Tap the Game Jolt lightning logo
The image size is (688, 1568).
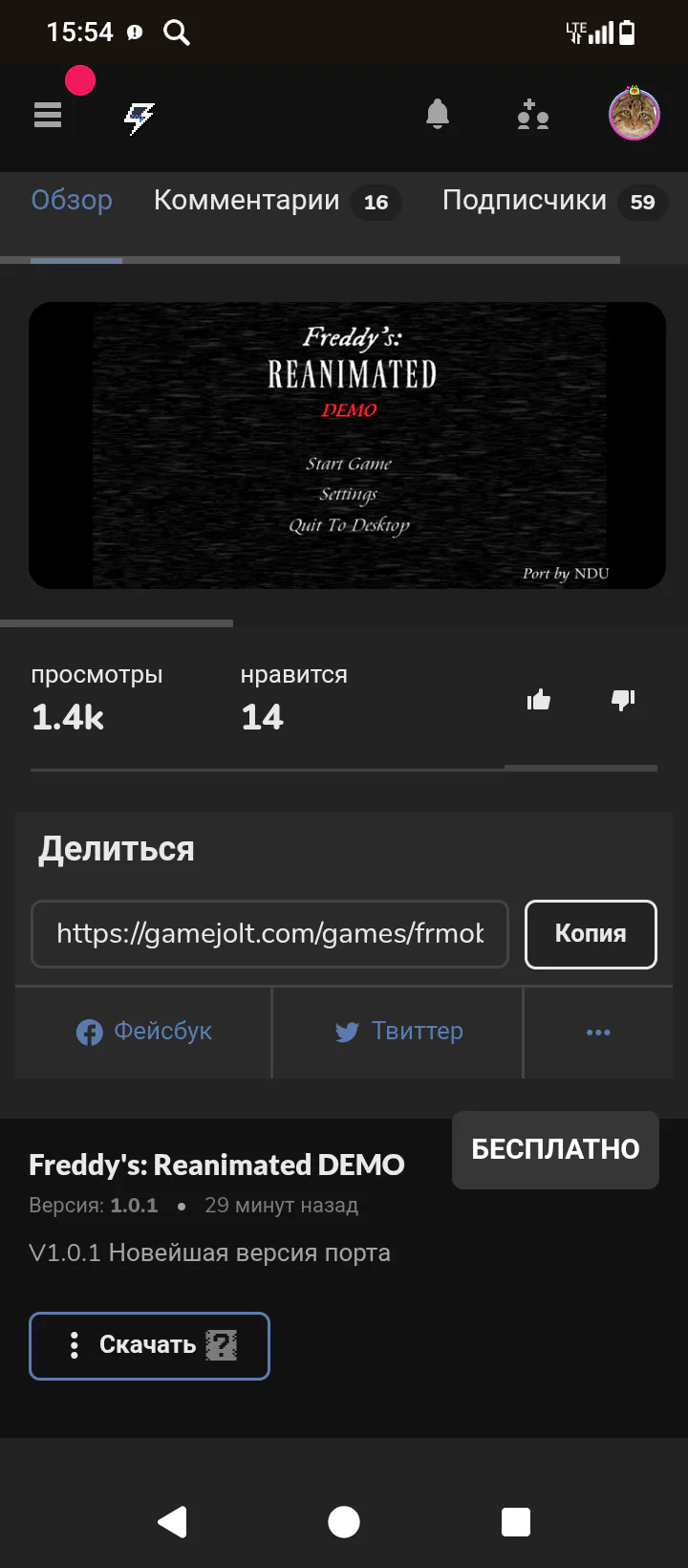140,118
